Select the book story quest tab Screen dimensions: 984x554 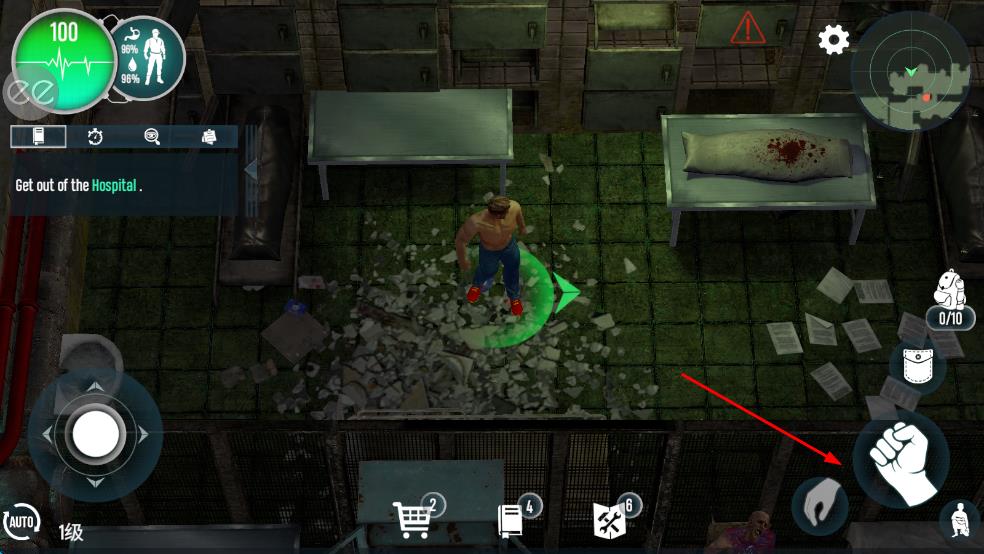coord(38,137)
